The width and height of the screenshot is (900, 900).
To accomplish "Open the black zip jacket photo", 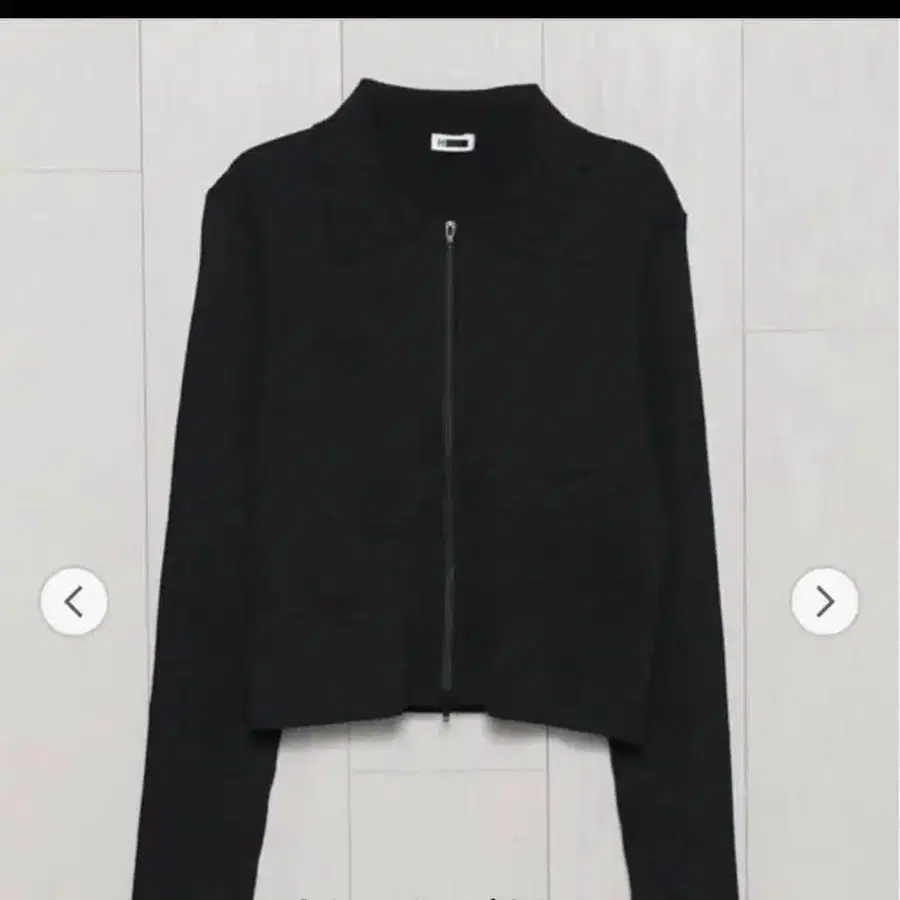I will tap(450, 459).
